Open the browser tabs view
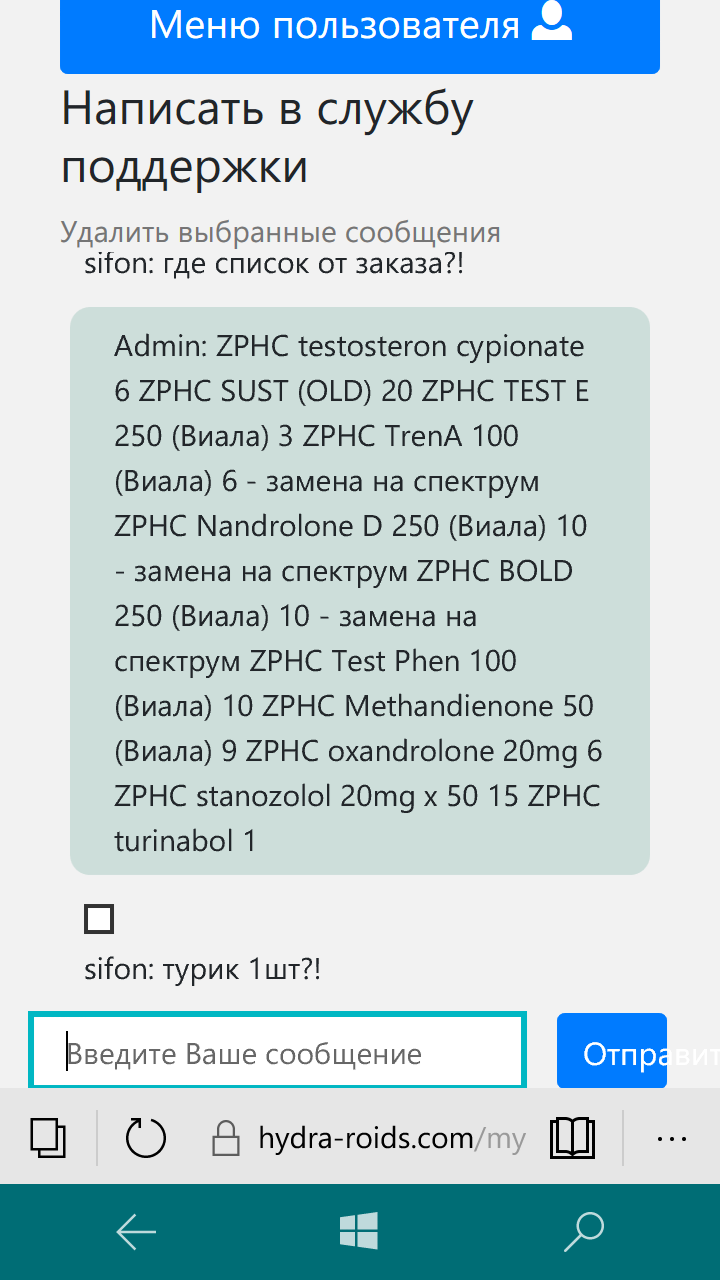720x1280 pixels. [x=48, y=1138]
